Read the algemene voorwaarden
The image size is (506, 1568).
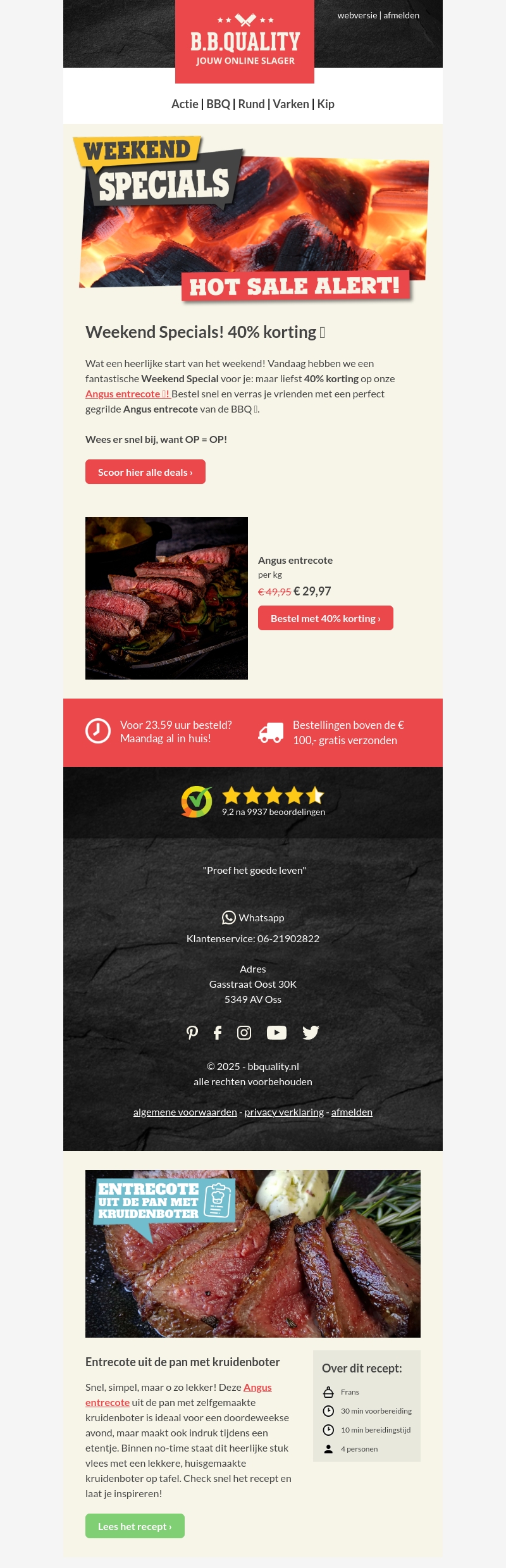(x=185, y=1112)
